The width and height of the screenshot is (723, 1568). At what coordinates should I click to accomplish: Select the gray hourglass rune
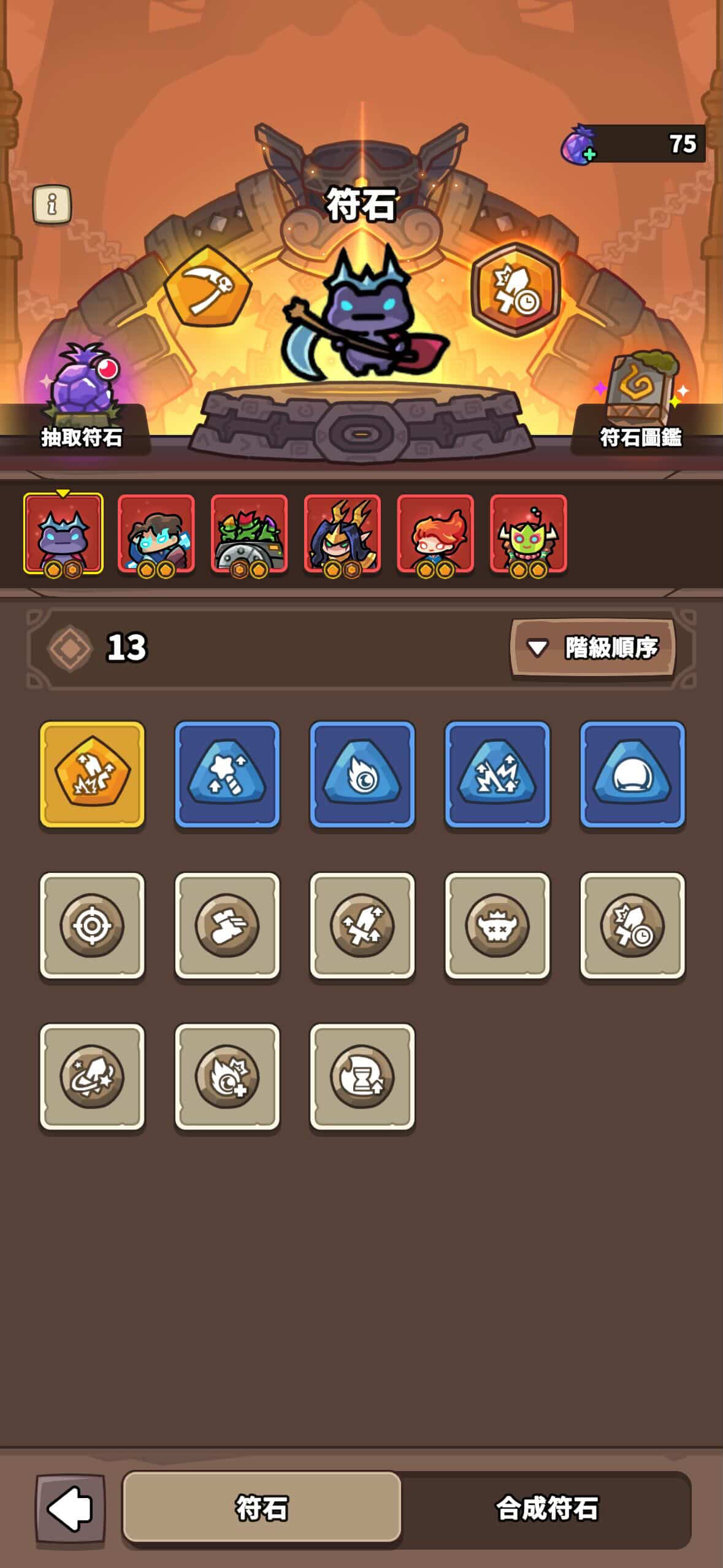click(362, 1076)
